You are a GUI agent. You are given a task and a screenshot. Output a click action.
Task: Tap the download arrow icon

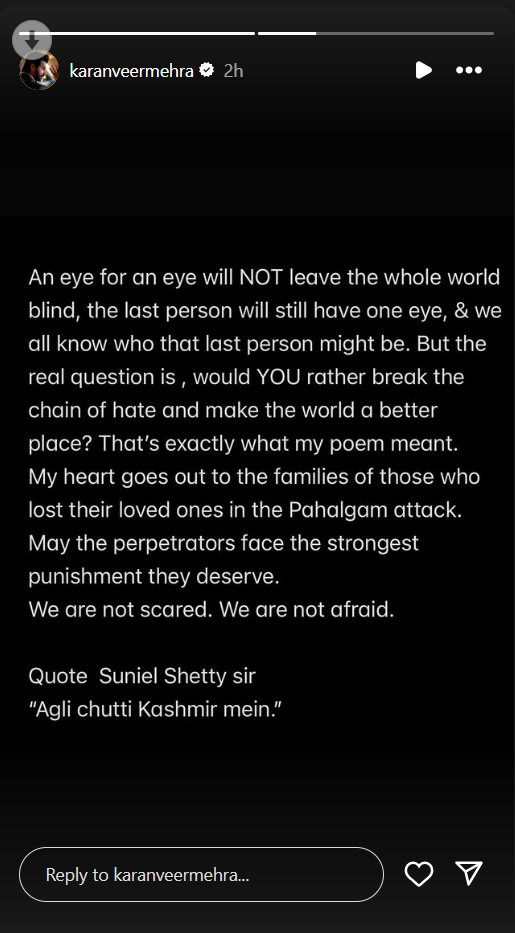tap(32, 40)
